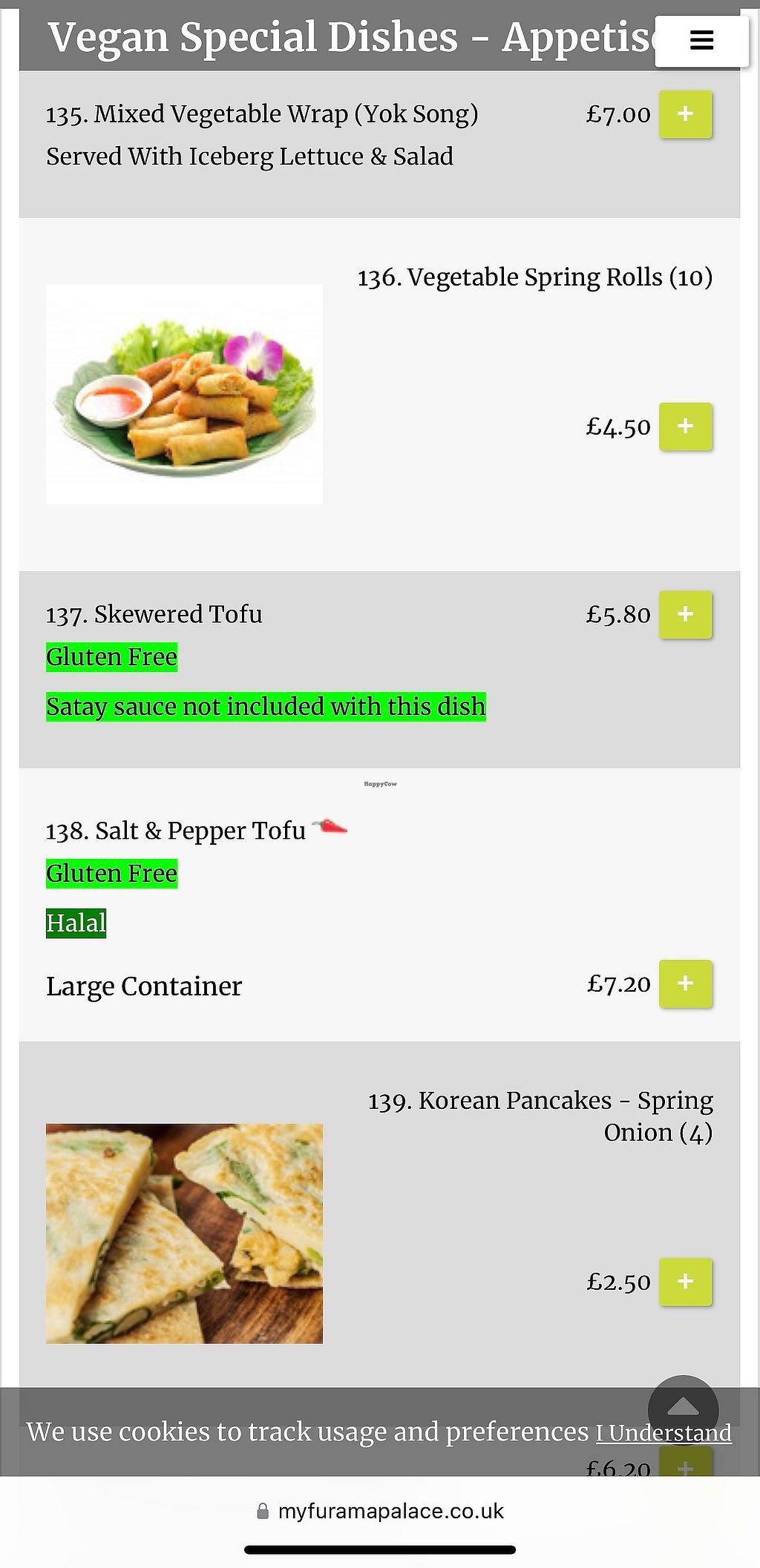Add Skewered Tofu to order

(x=685, y=614)
